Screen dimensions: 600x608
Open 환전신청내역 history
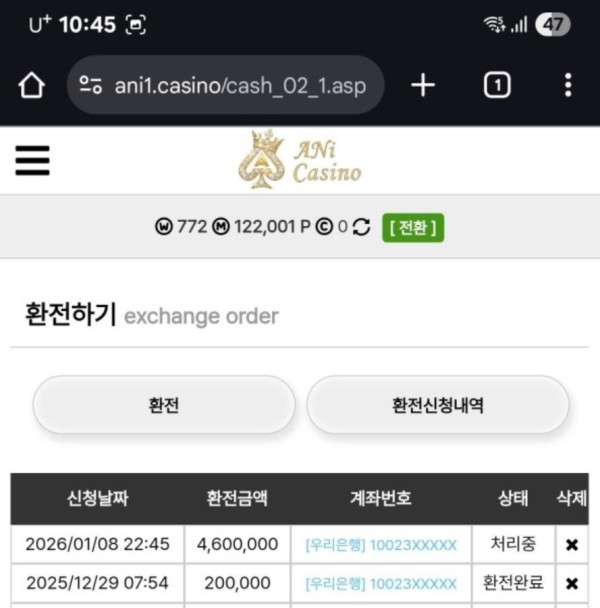tap(438, 405)
